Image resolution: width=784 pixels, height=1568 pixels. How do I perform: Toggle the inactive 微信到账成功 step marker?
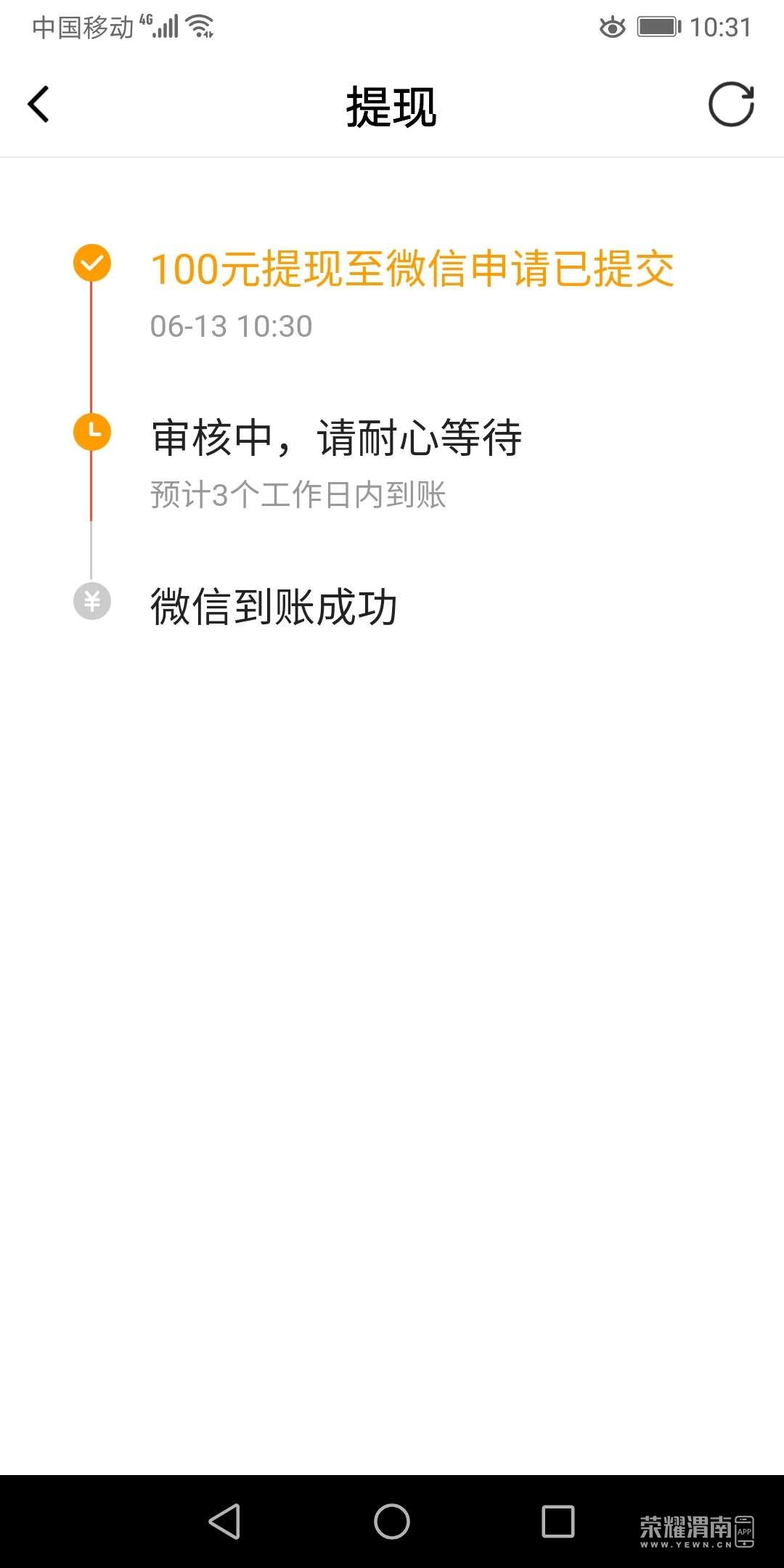[91, 601]
